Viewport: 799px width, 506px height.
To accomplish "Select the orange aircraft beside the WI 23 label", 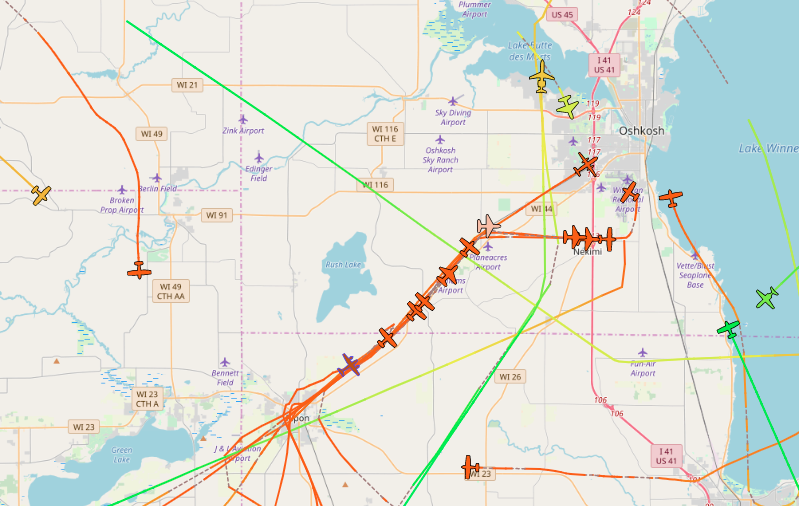I will (470, 466).
